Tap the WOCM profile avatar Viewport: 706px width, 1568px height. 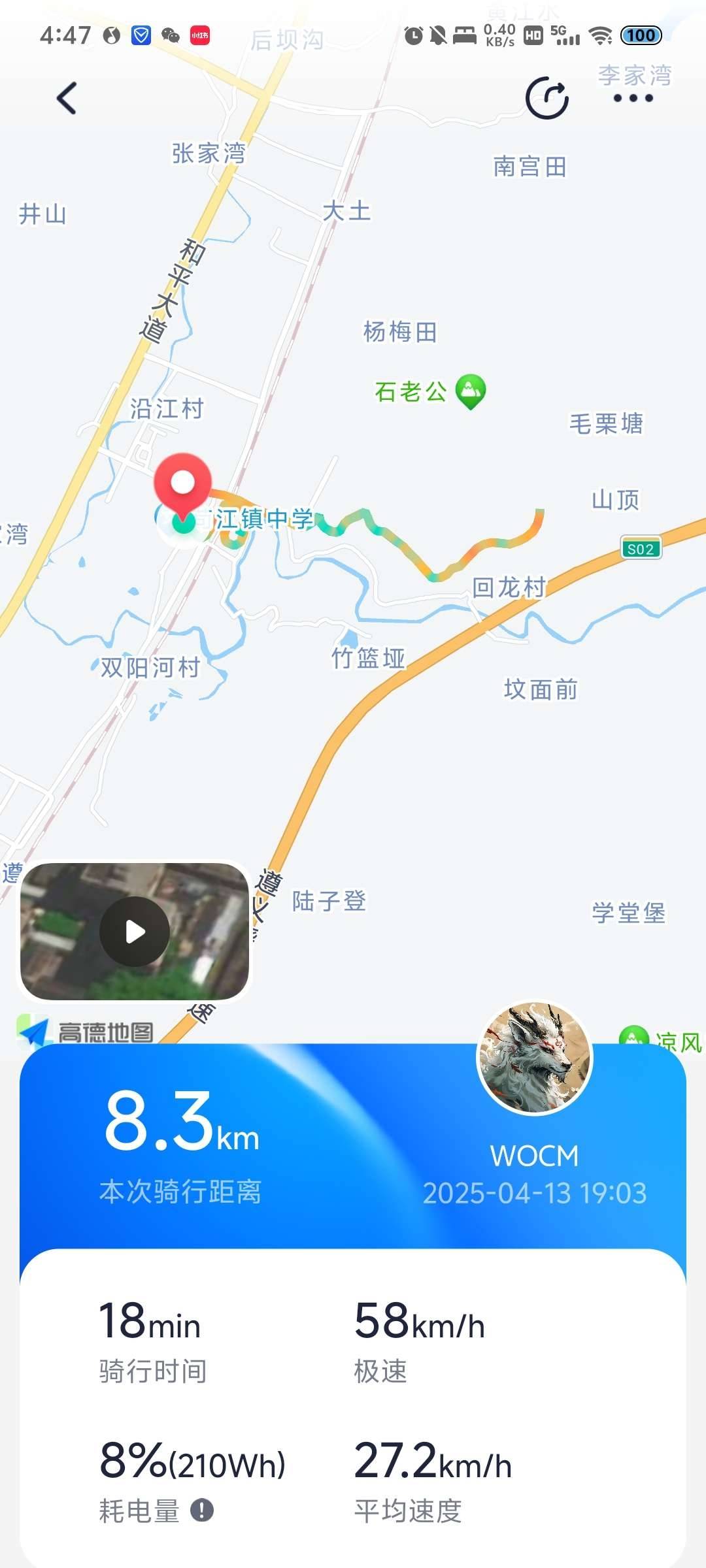point(535,1057)
